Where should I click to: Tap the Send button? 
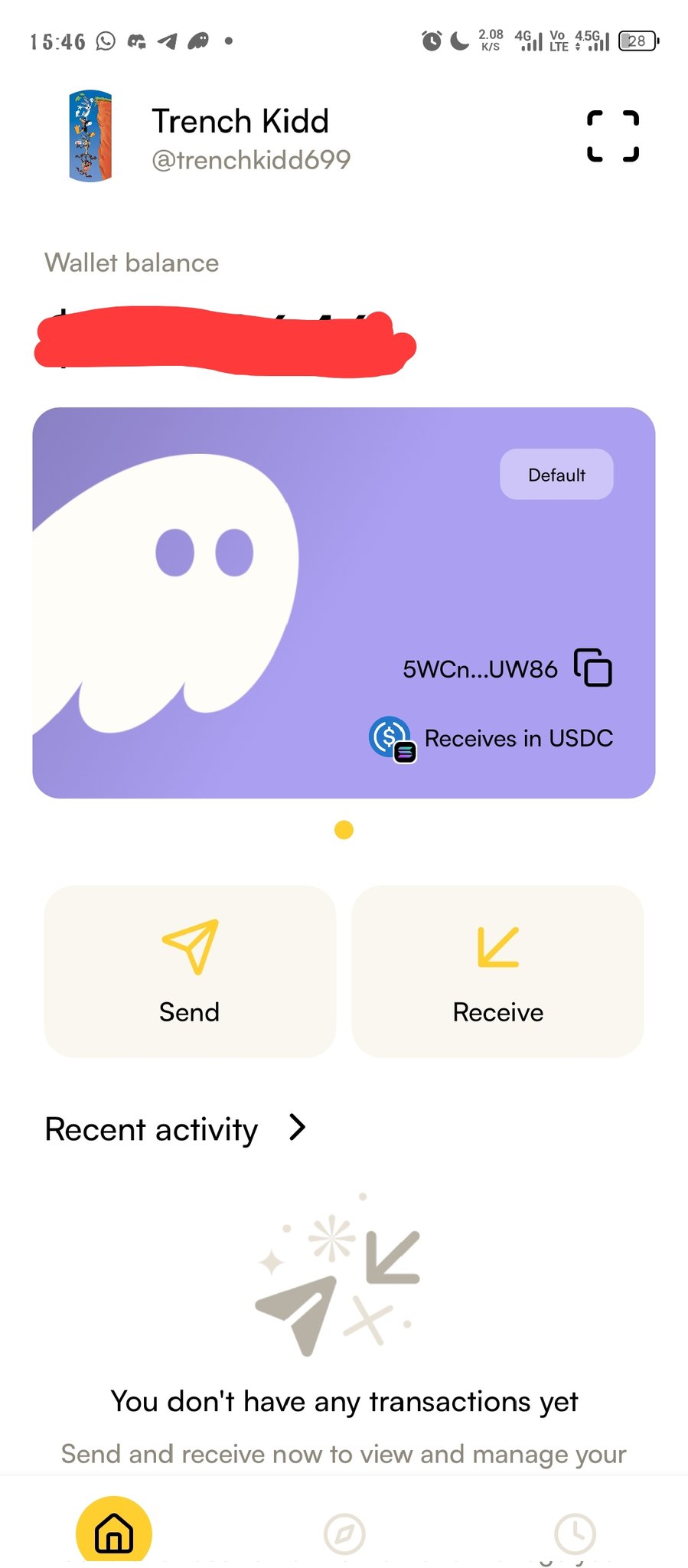click(190, 971)
